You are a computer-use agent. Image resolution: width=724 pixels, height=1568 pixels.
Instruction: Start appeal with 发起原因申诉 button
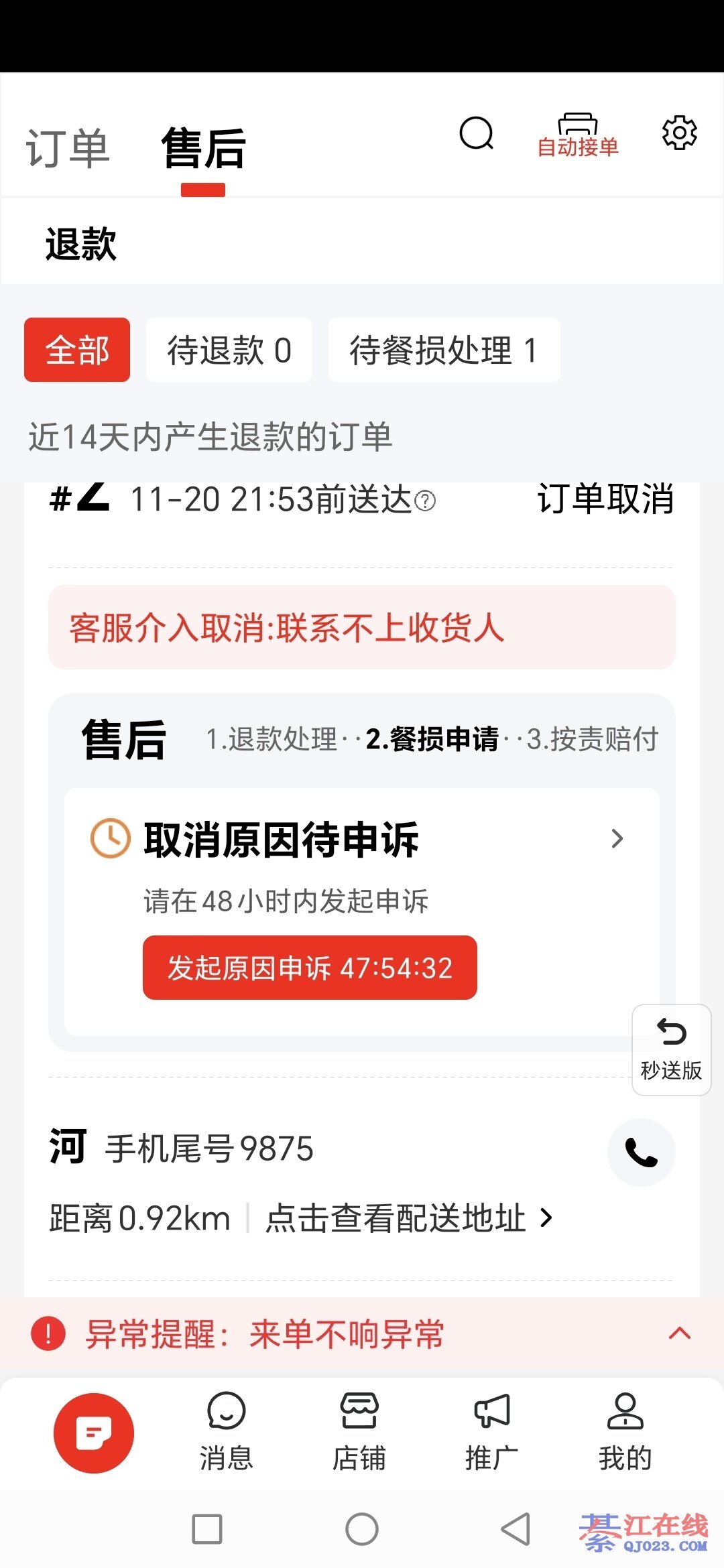[310, 968]
